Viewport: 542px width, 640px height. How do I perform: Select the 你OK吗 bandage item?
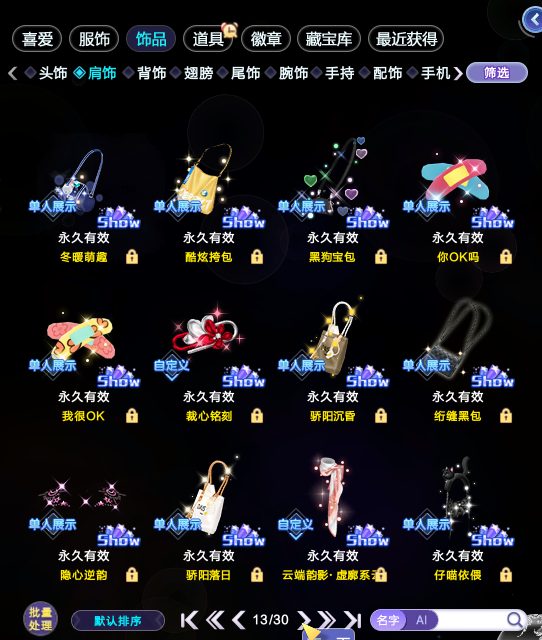point(458,204)
